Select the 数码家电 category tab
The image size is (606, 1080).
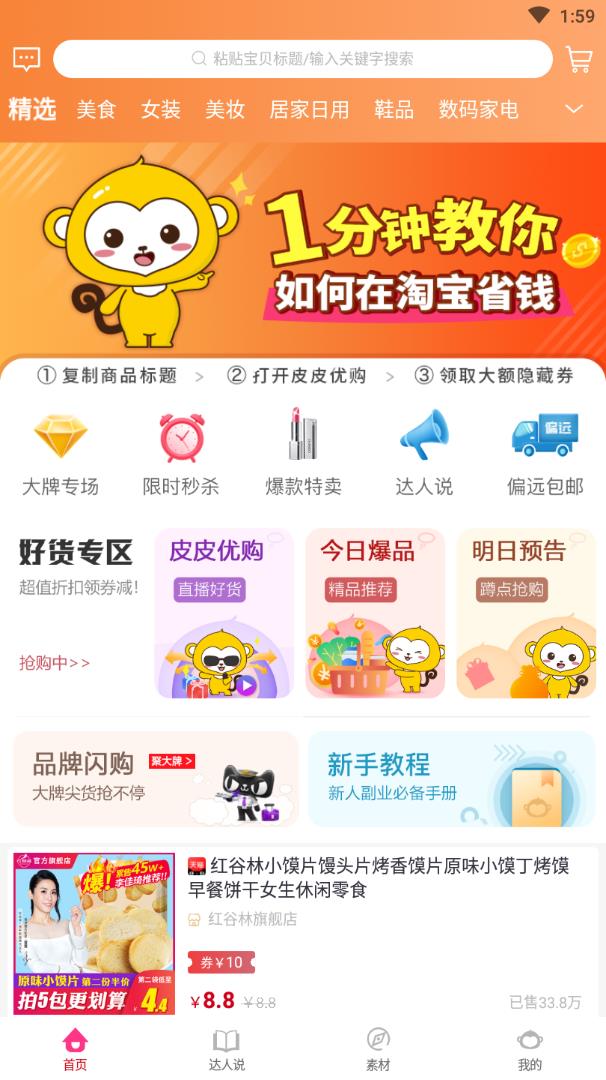tap(478, 110)
